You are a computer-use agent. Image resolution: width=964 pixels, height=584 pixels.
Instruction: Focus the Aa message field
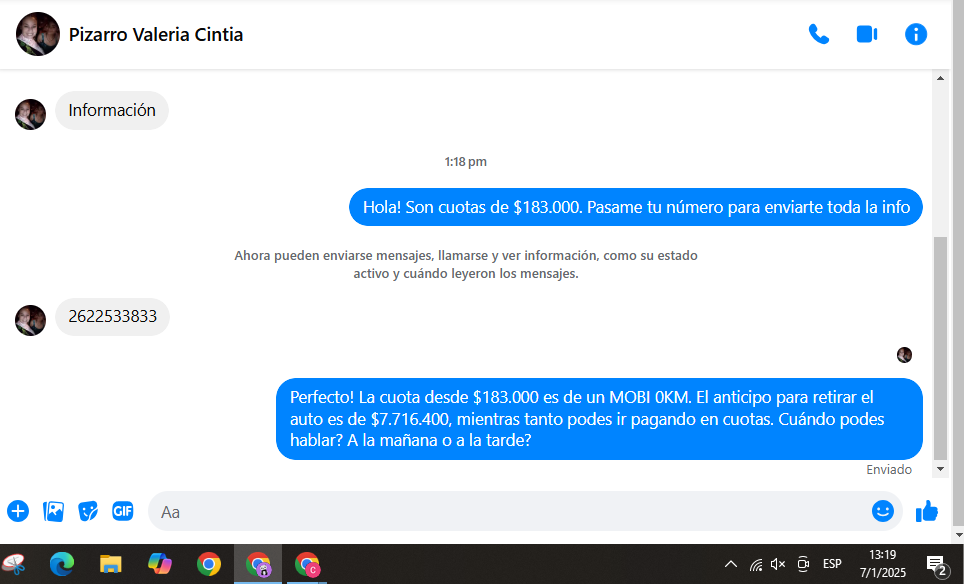tap(500, 511)
